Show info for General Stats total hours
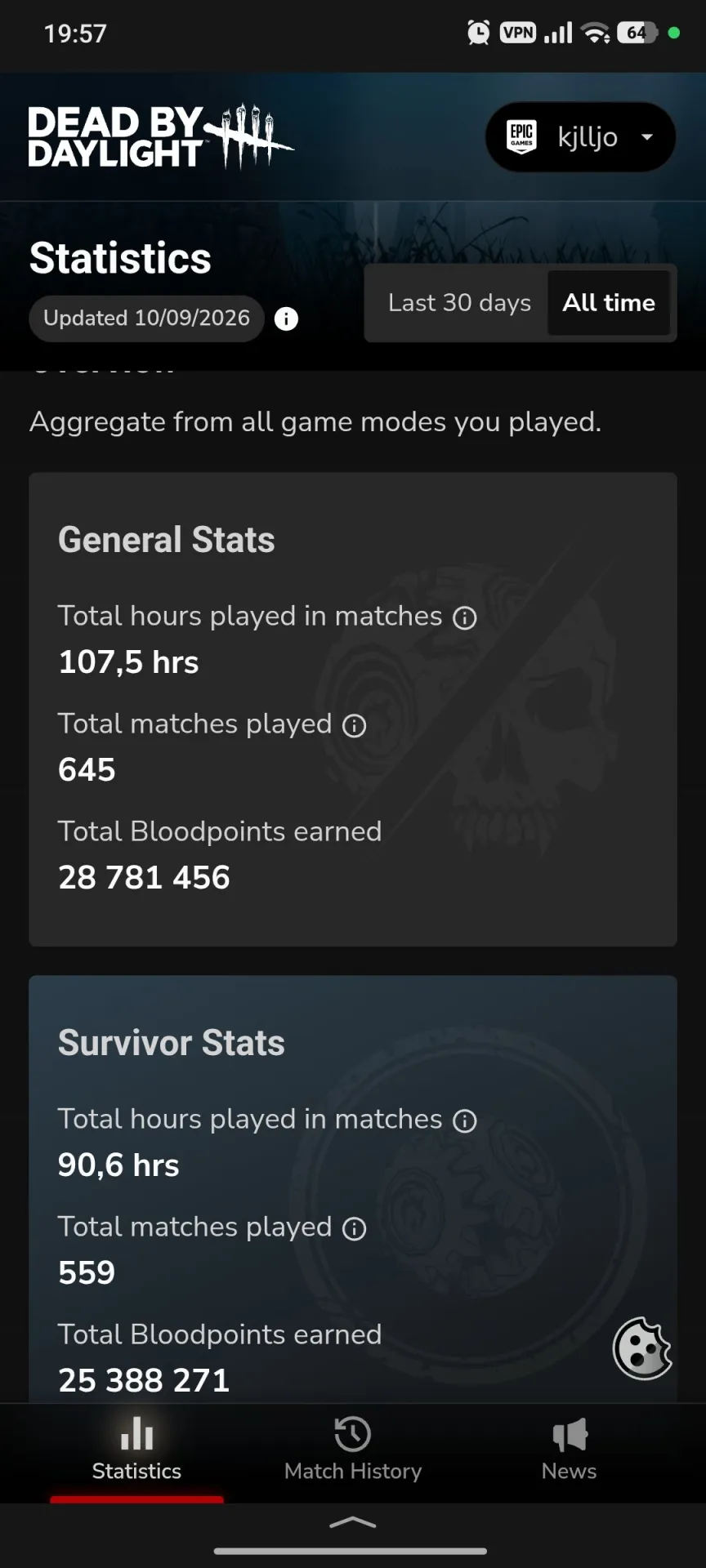The width and height of the screenshot is (706, 1568). tap(465, 618)
